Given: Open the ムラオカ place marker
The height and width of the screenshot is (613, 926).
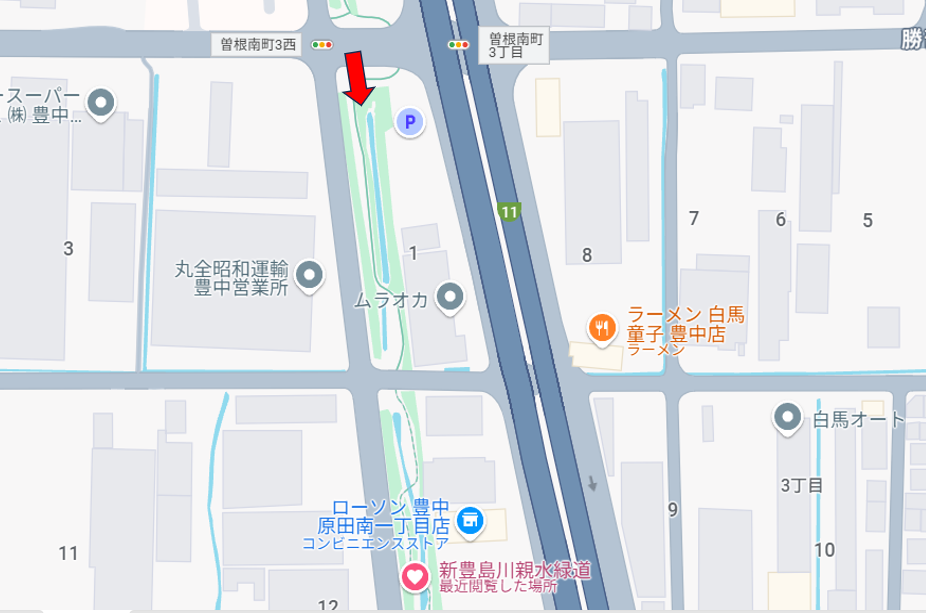Looking at the screenshot, I should (x=452, y=296).
